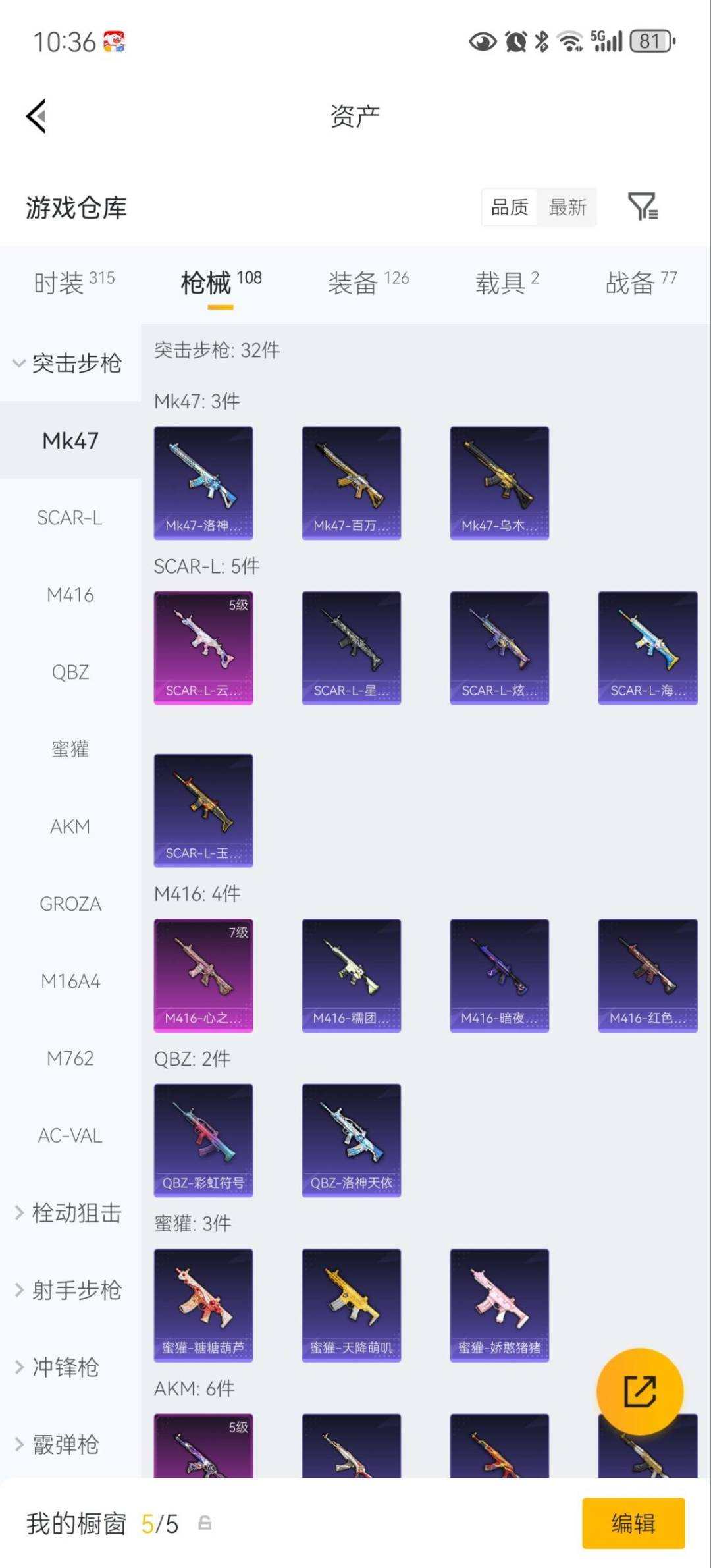Viewport: 711px width, 1568px height.
Task: Tap the yellow floating share button
Action: point(640,1392)
